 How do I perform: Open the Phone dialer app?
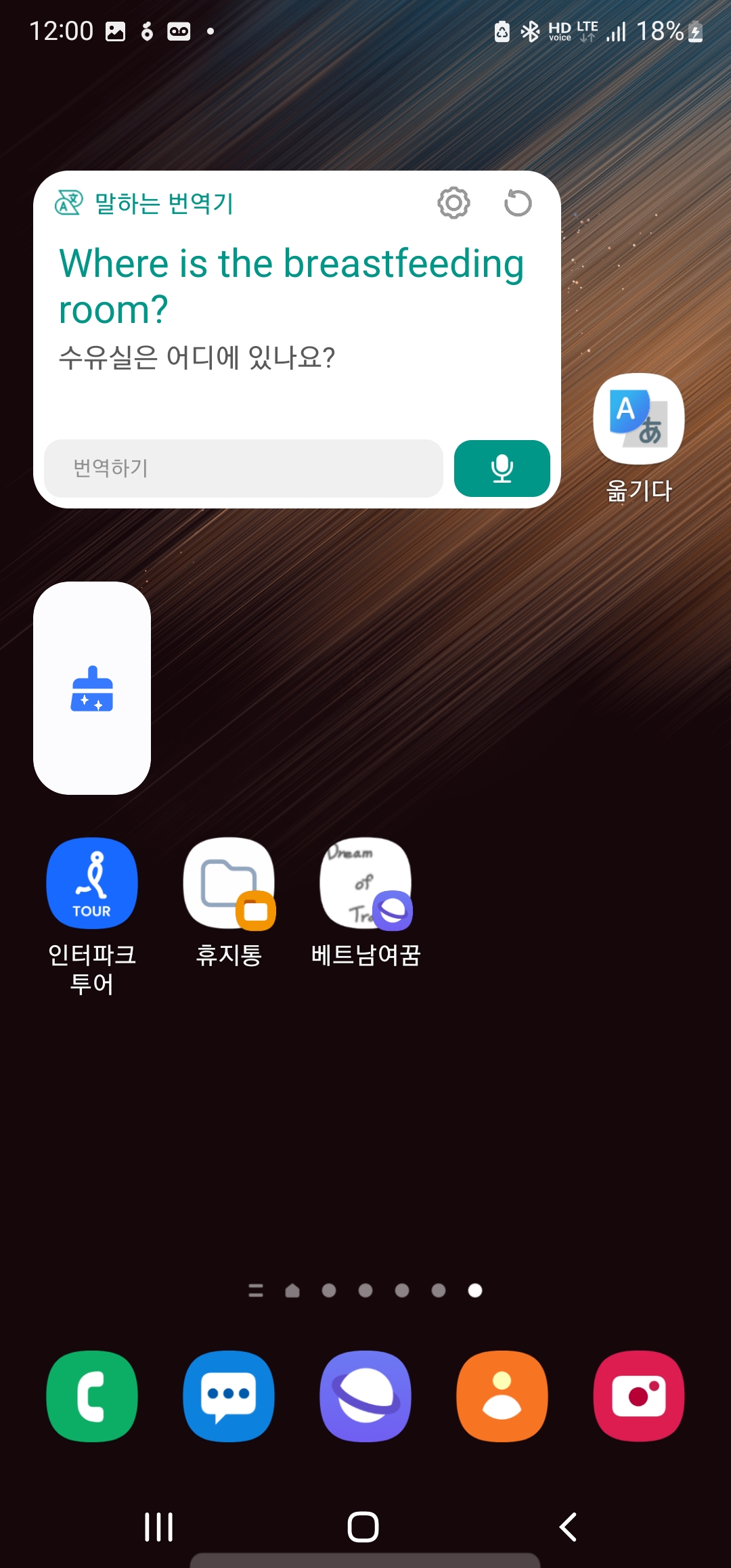[92, 1396]
